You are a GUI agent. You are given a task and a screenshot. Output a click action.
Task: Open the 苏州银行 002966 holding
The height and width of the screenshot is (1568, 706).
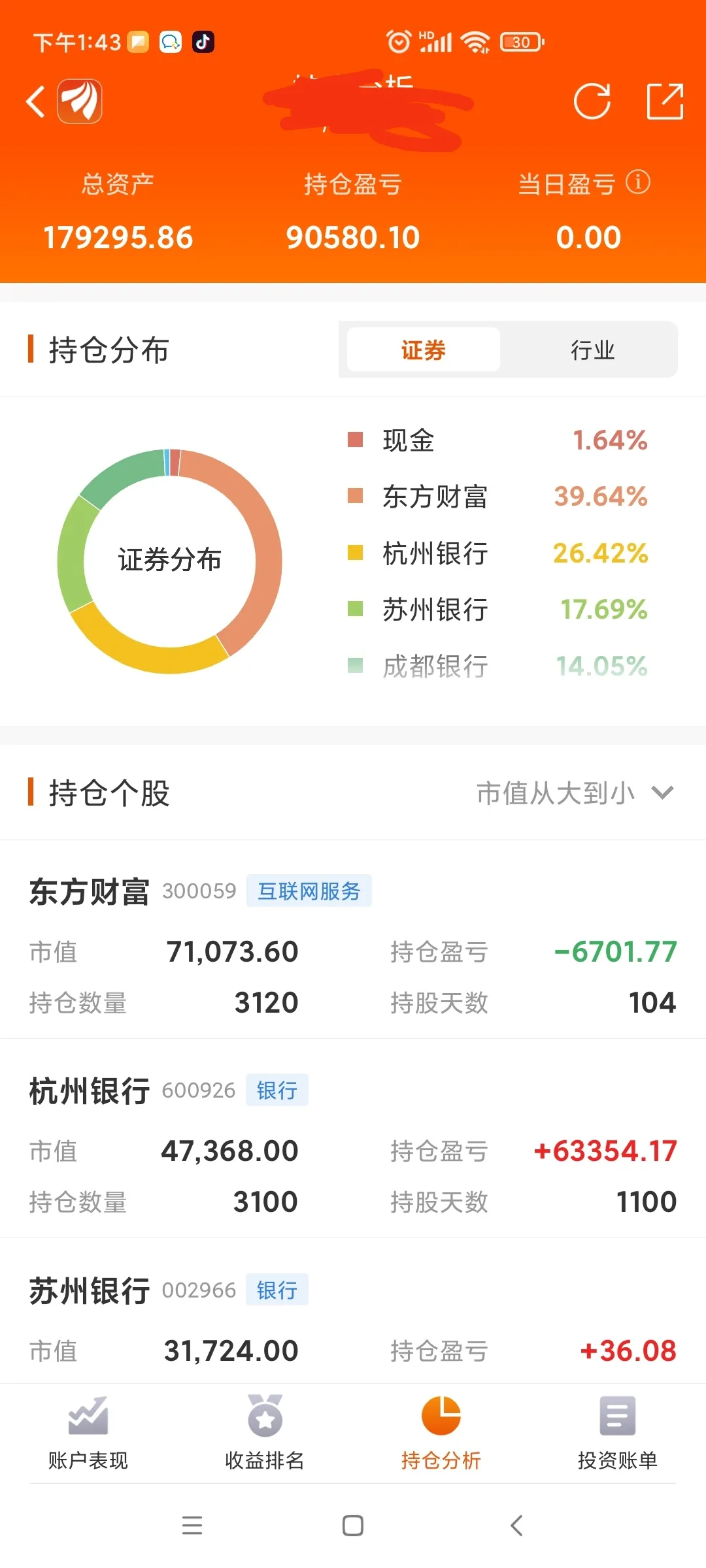[353, 1311]
